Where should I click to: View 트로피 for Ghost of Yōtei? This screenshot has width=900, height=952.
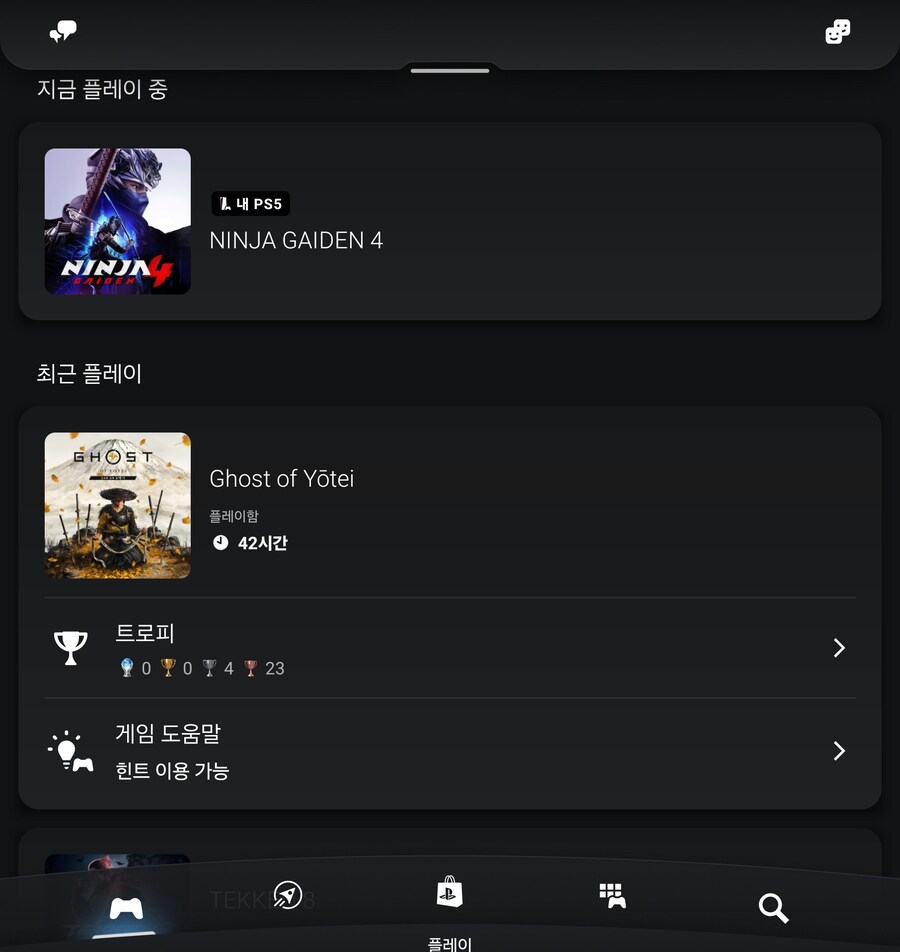point(450,648)
